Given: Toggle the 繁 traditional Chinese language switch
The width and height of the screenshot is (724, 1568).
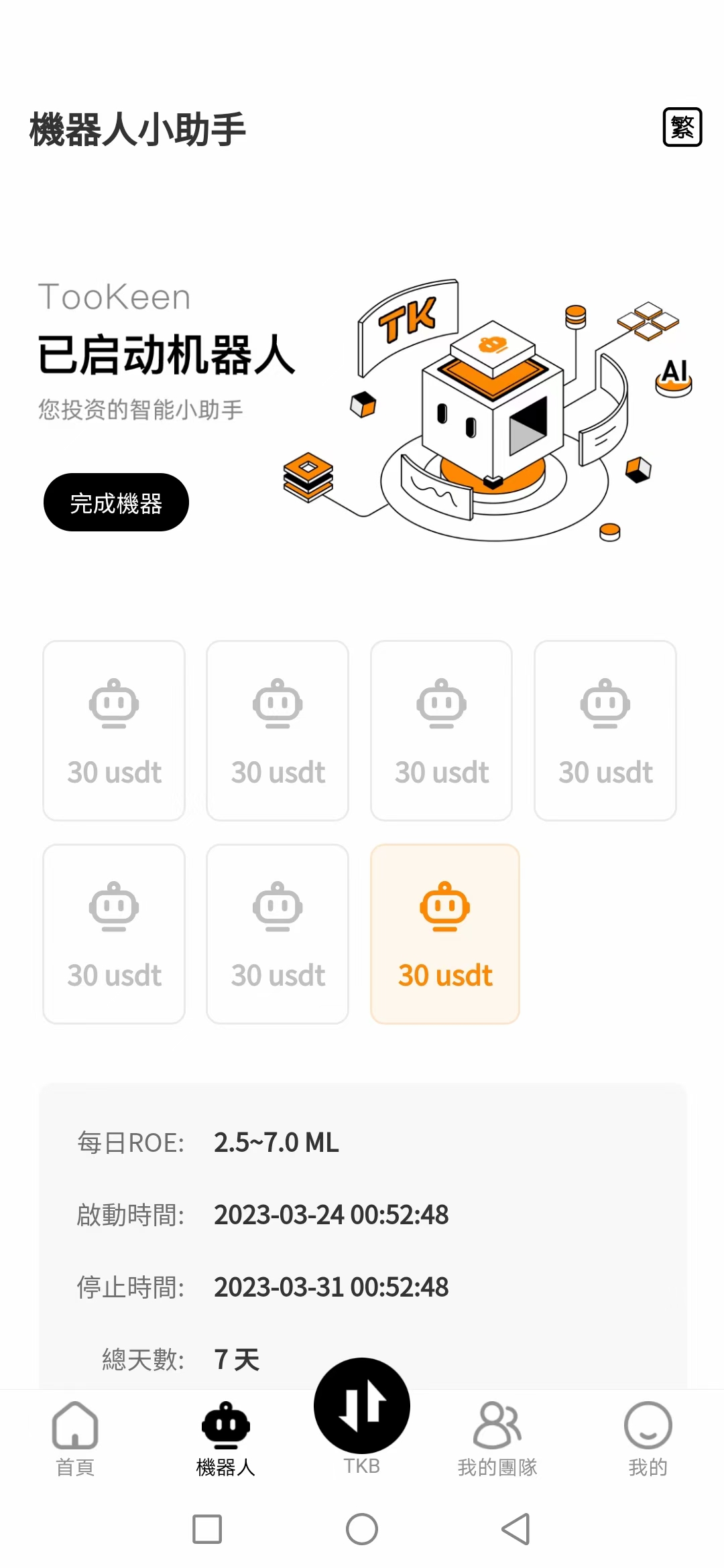Looking at the screenshot, I should pos(682,127).
